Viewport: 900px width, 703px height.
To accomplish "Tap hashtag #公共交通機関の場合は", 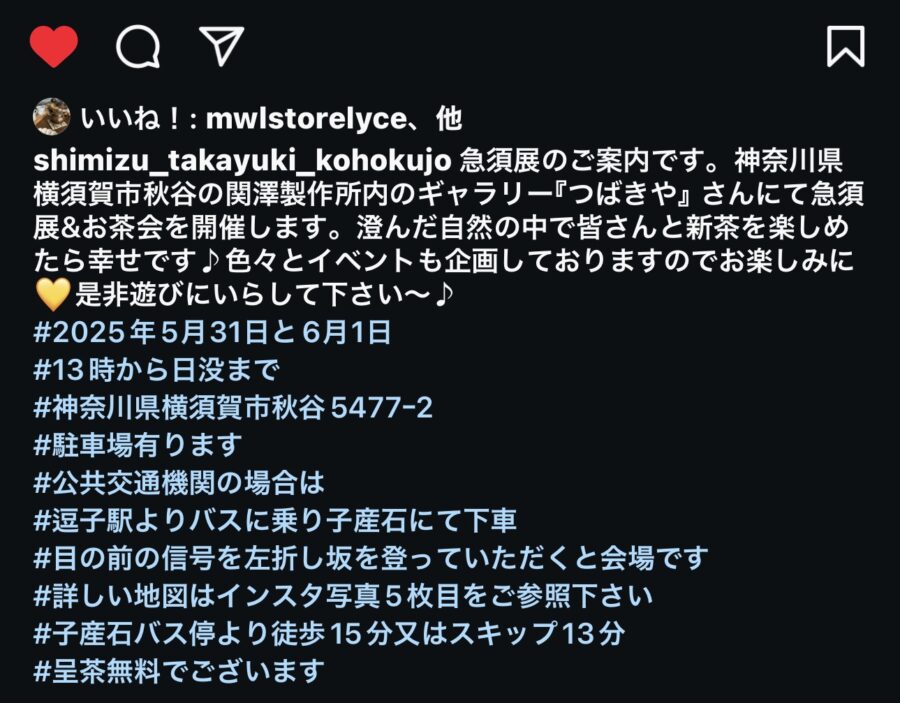I will point(180,483).
